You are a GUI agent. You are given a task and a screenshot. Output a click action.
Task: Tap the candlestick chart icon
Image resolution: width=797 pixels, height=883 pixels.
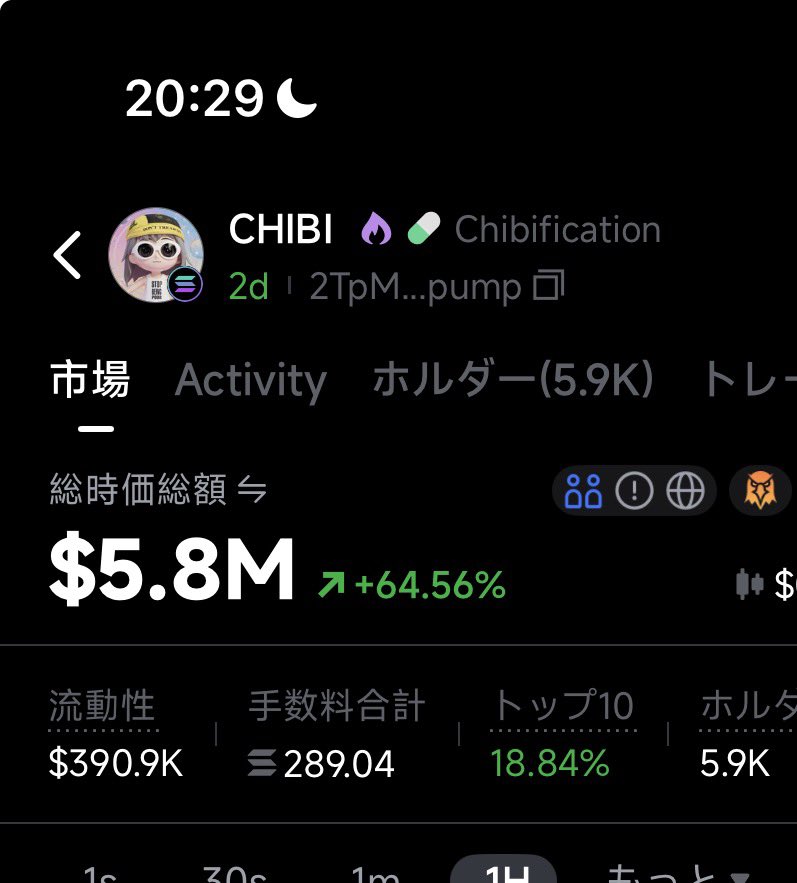[x=749, y=585]
